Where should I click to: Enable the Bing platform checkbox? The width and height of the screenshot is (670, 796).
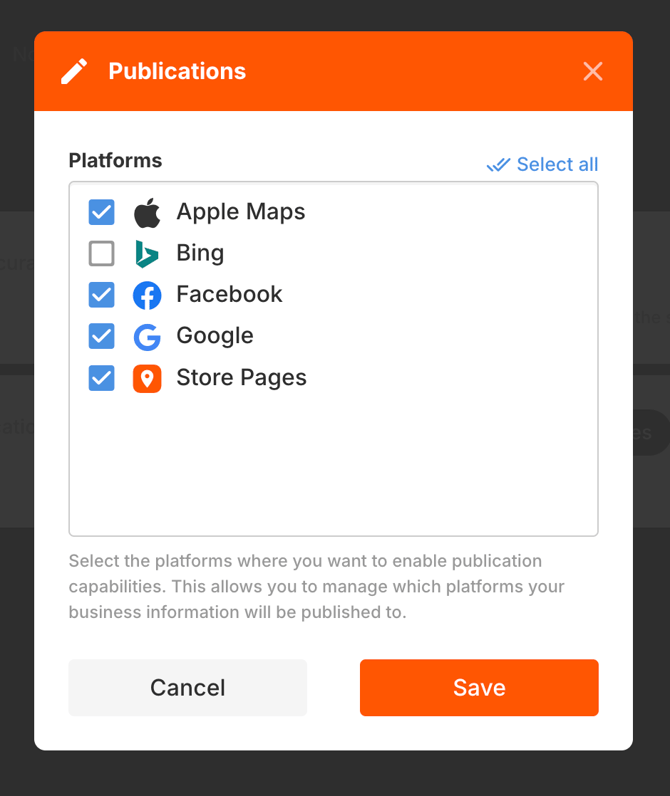[102, 254]
